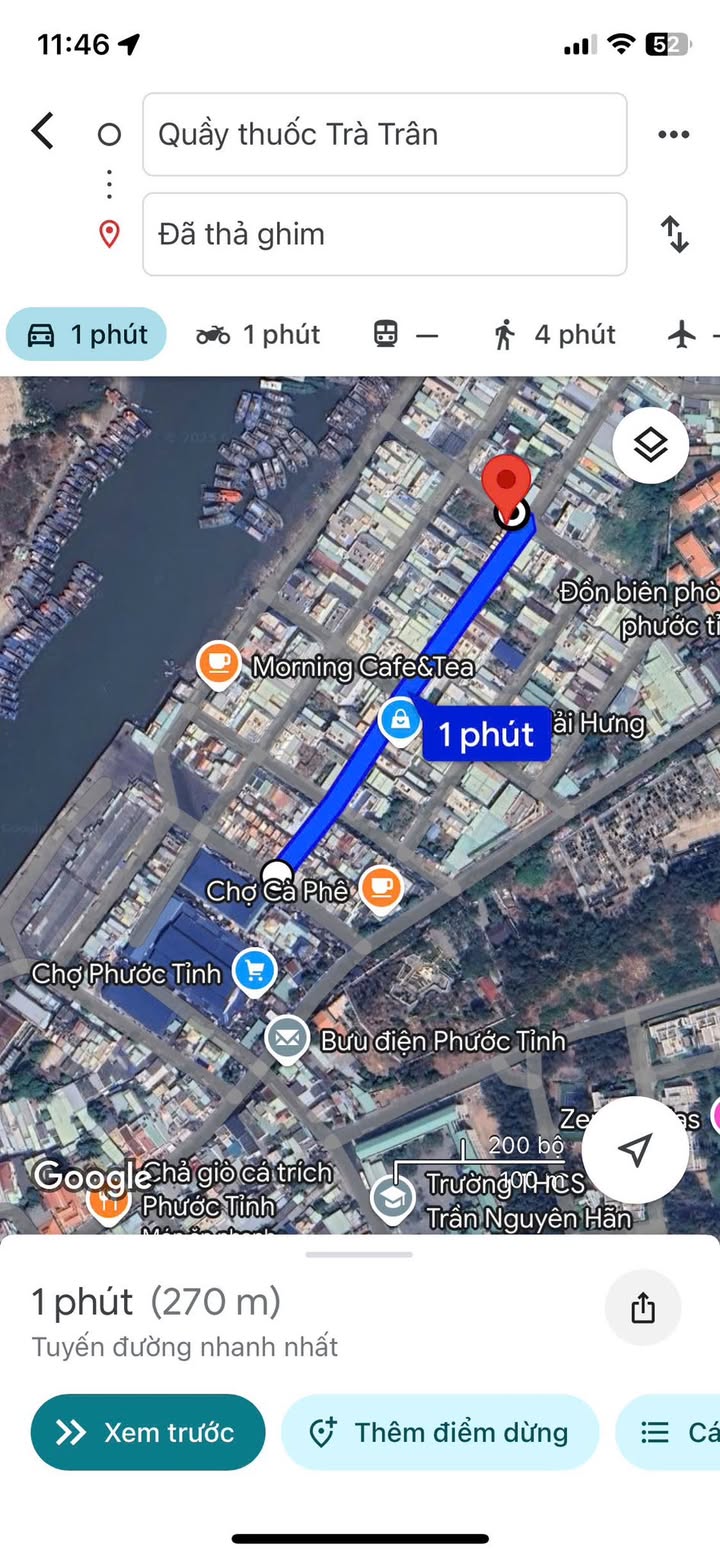Switch to the public transit mode
The image size is (720, 1559).
[405, 335]
